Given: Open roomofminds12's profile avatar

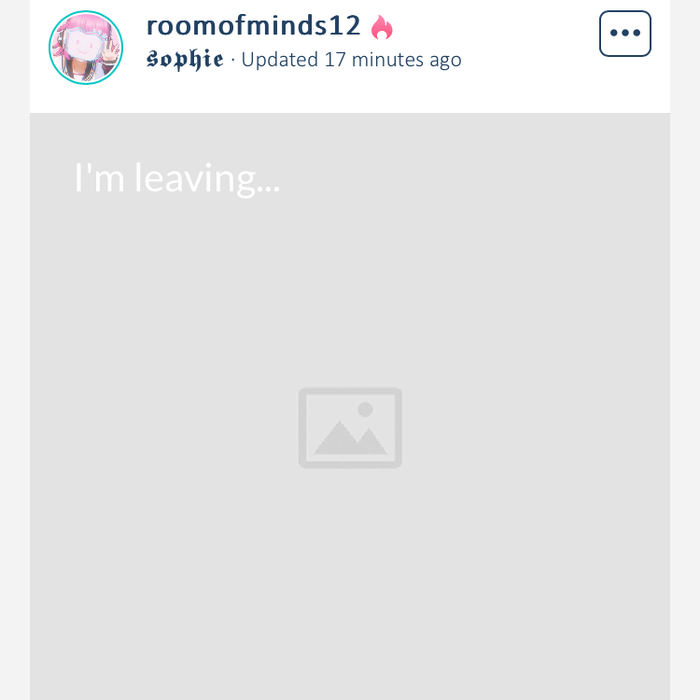Looking at the screenshot, I should click(x=86, y=48).
